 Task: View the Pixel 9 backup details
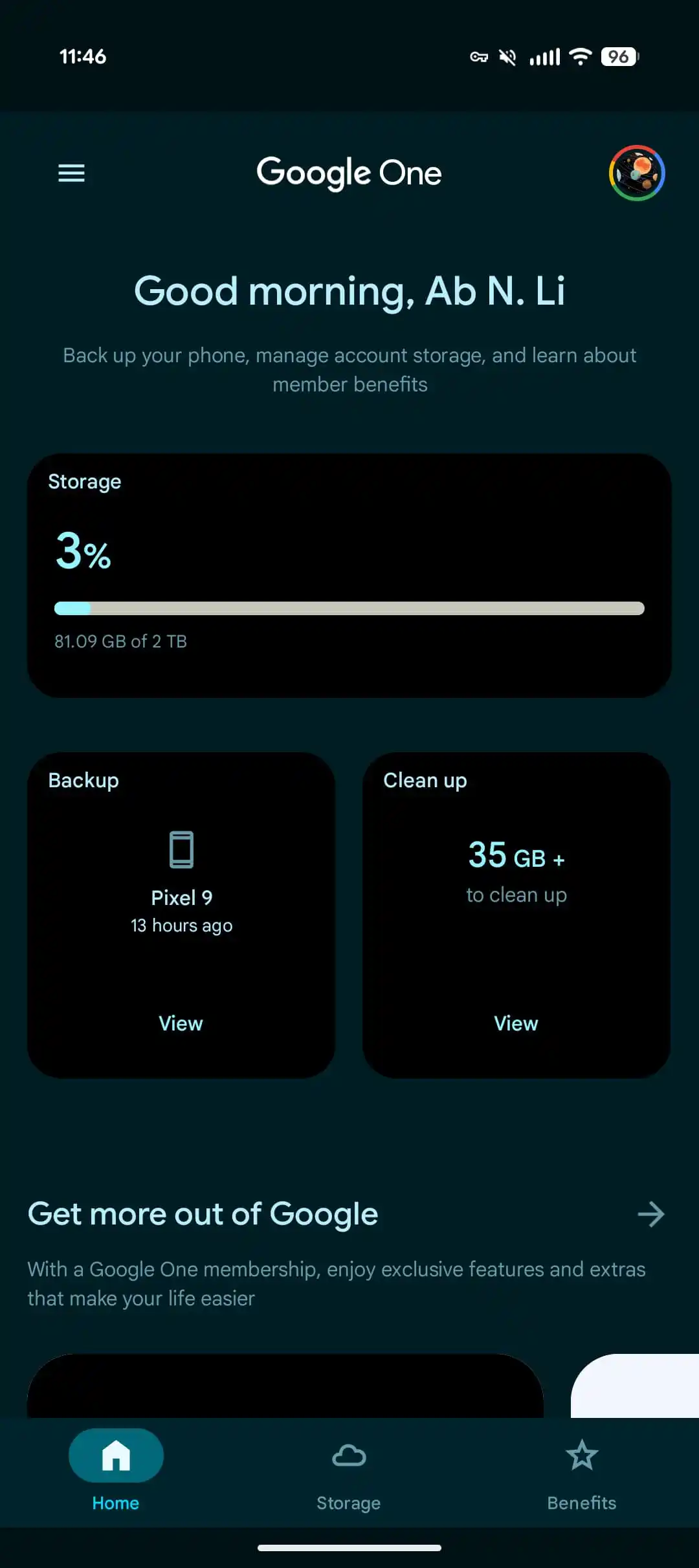point(181,1023)
